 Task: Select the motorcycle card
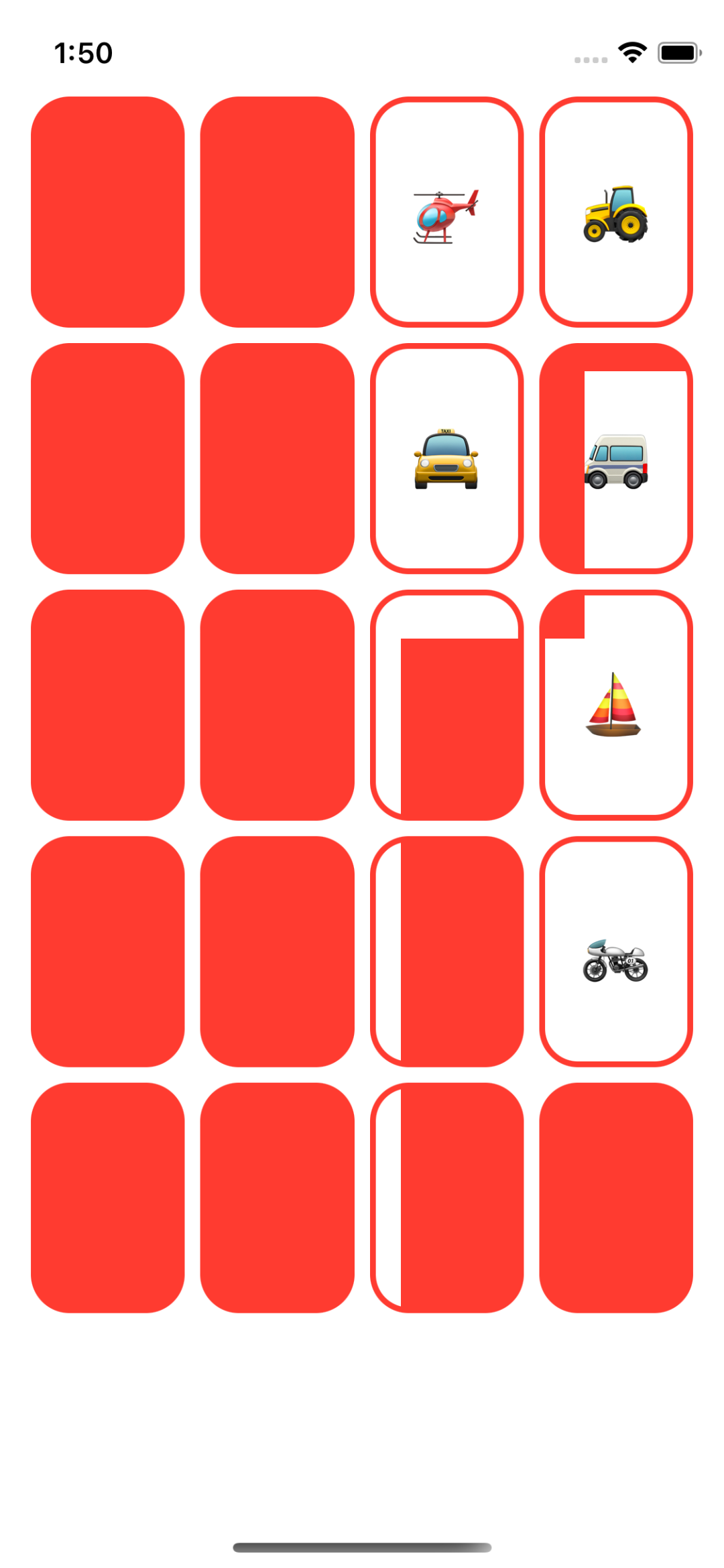(616, 953)
